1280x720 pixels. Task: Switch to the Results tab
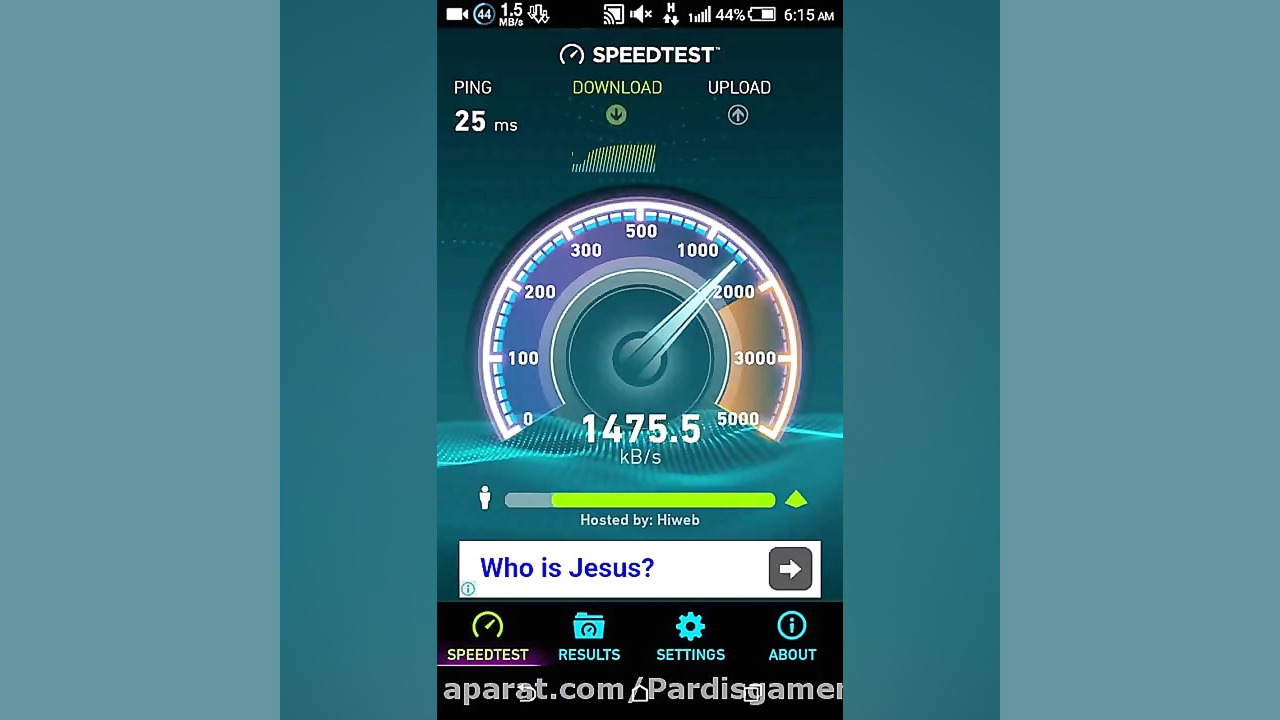click(589, 637)
